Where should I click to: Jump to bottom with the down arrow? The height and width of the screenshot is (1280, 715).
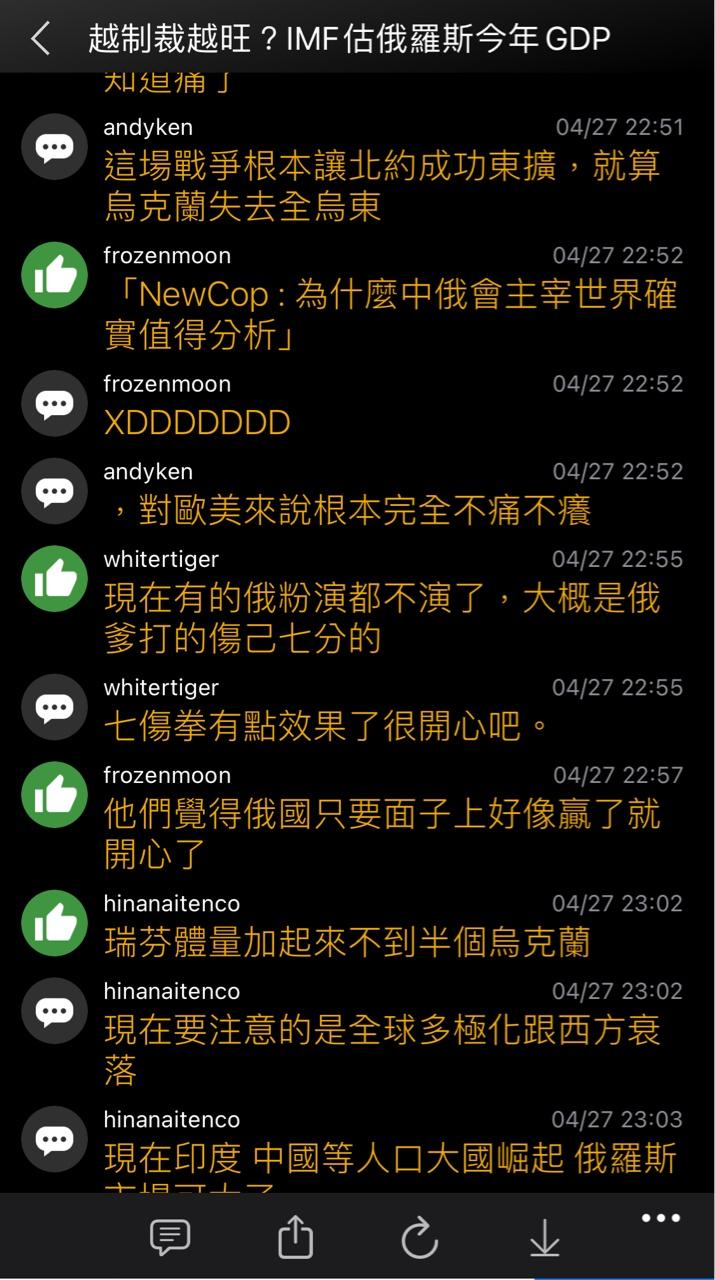point(544,1238)
